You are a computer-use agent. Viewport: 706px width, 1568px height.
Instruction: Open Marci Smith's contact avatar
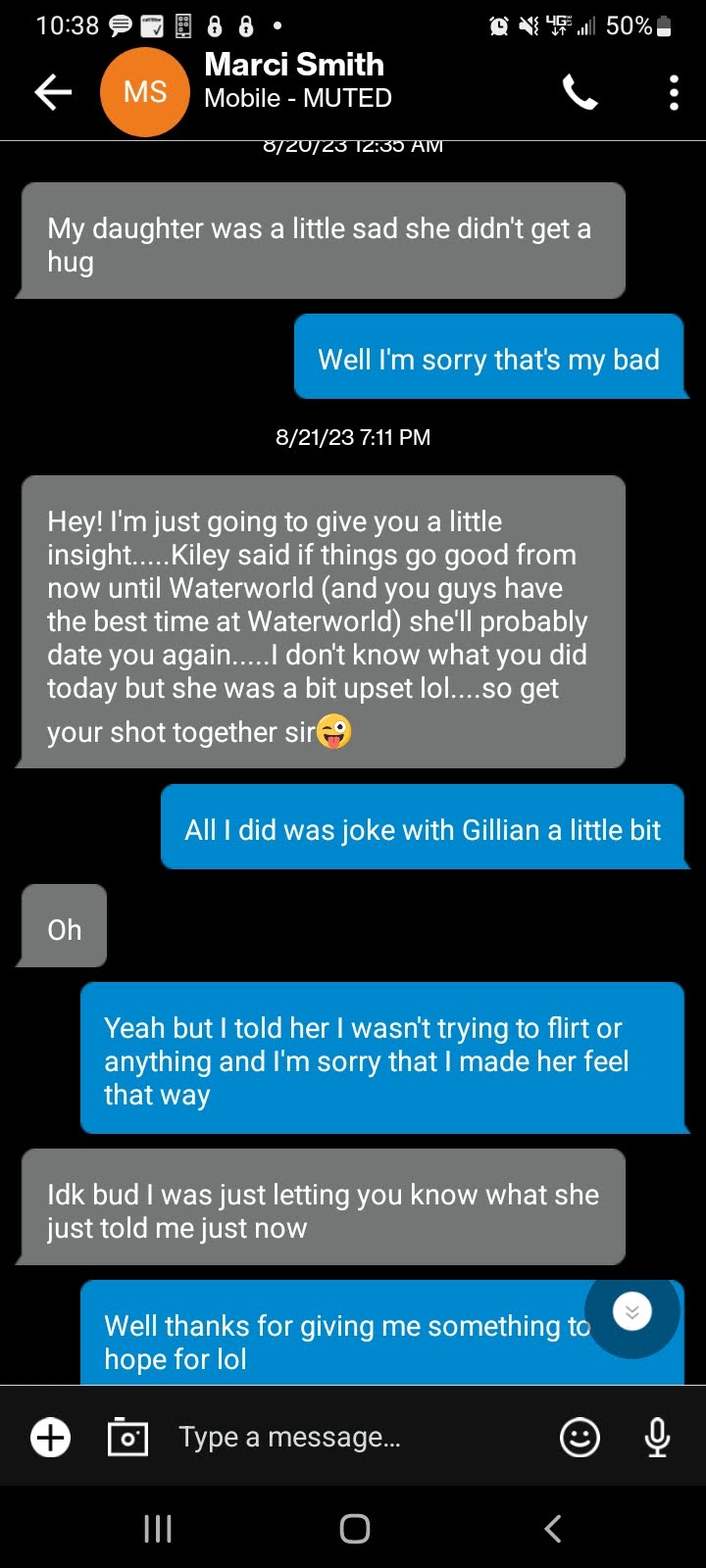pos(145,92)
